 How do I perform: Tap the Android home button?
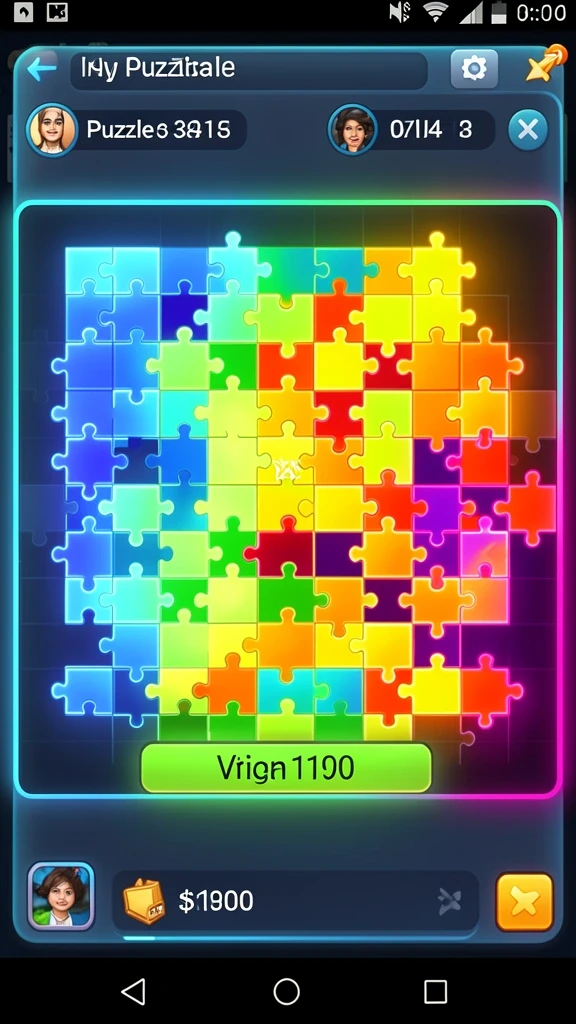pyautogui.click(x=286, y=991)
